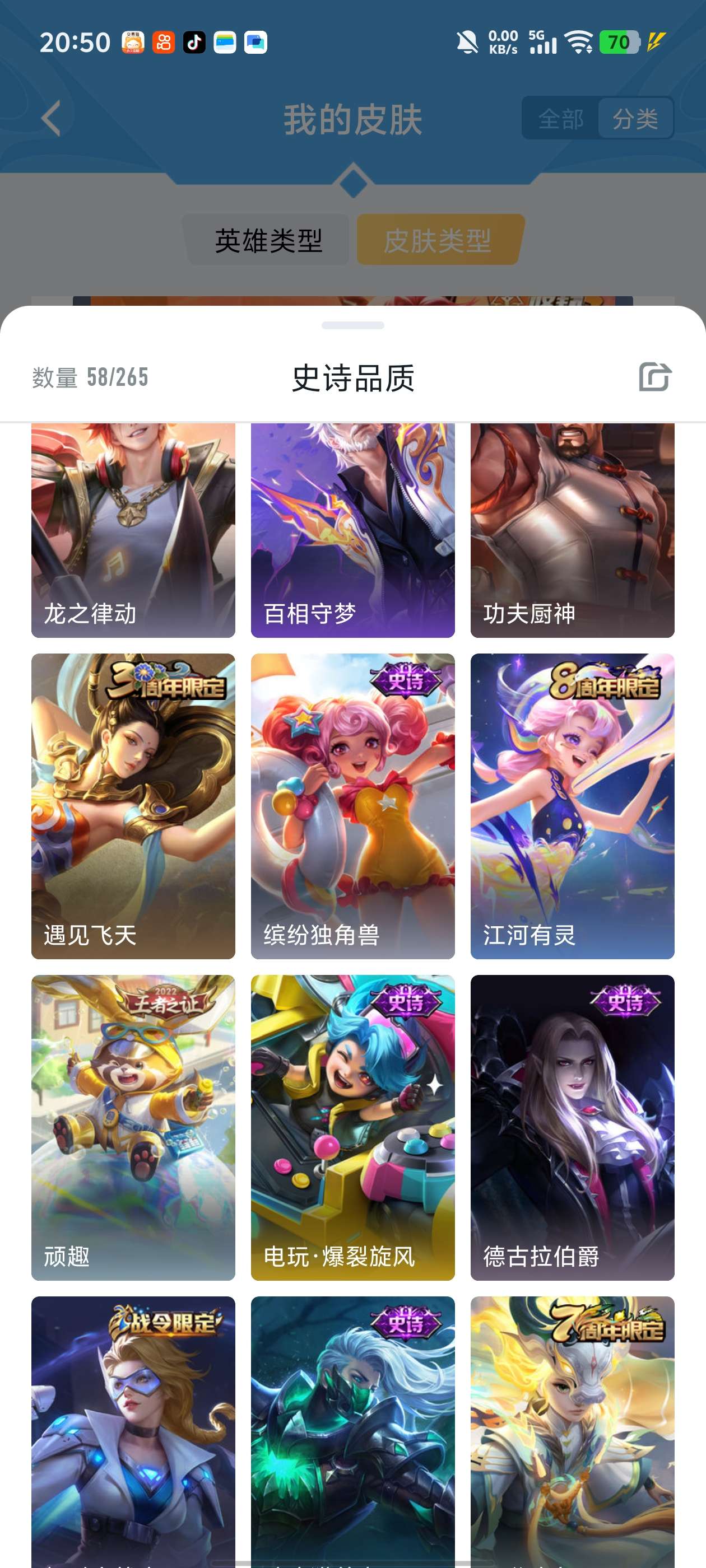The width and height of the screenshot is (706, 1568).
Task: Switch to the 分类 segment
Action: pos(635,118)
